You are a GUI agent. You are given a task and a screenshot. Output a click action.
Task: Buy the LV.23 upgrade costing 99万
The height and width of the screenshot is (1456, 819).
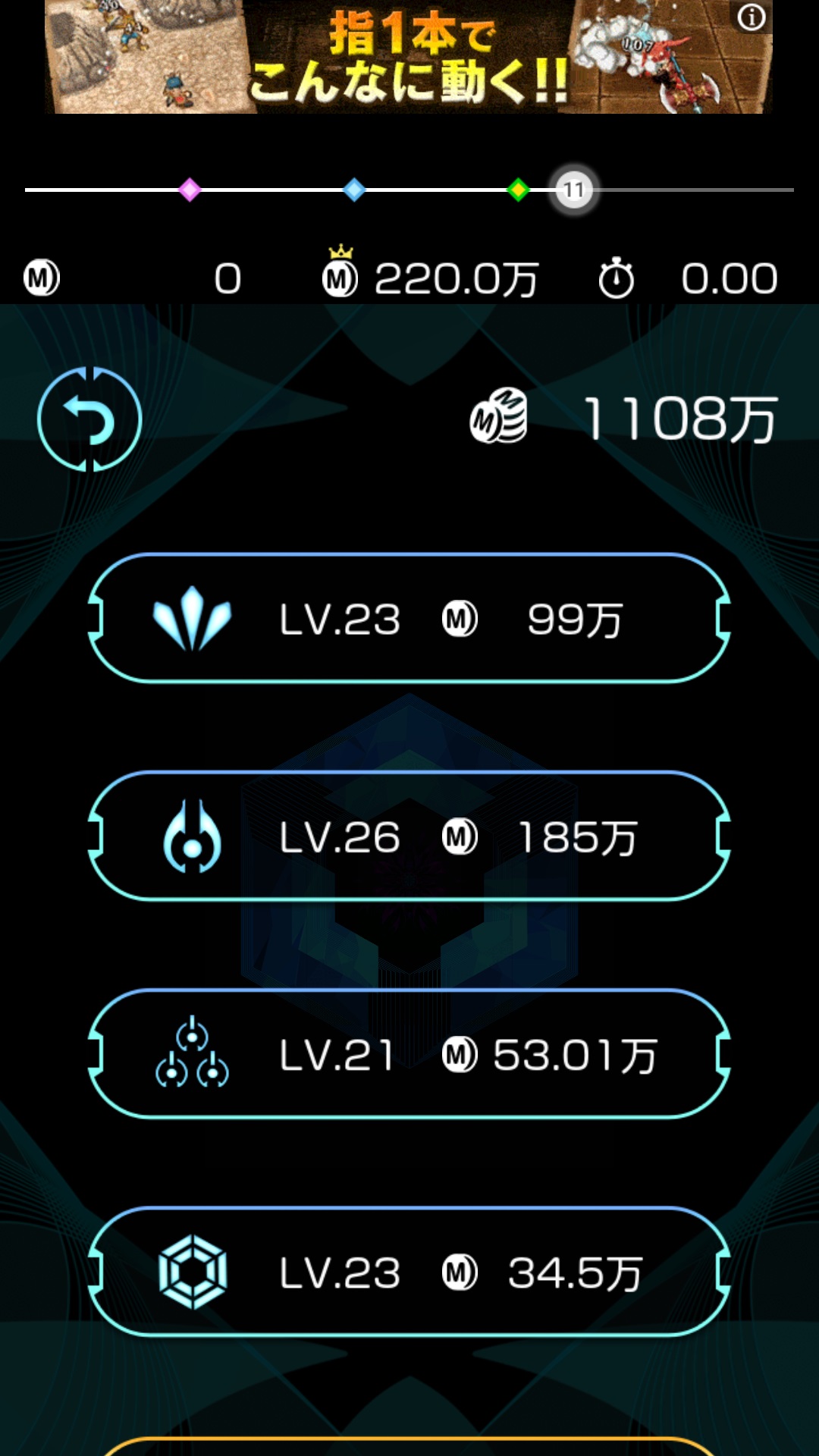click(x=409, y=619)
